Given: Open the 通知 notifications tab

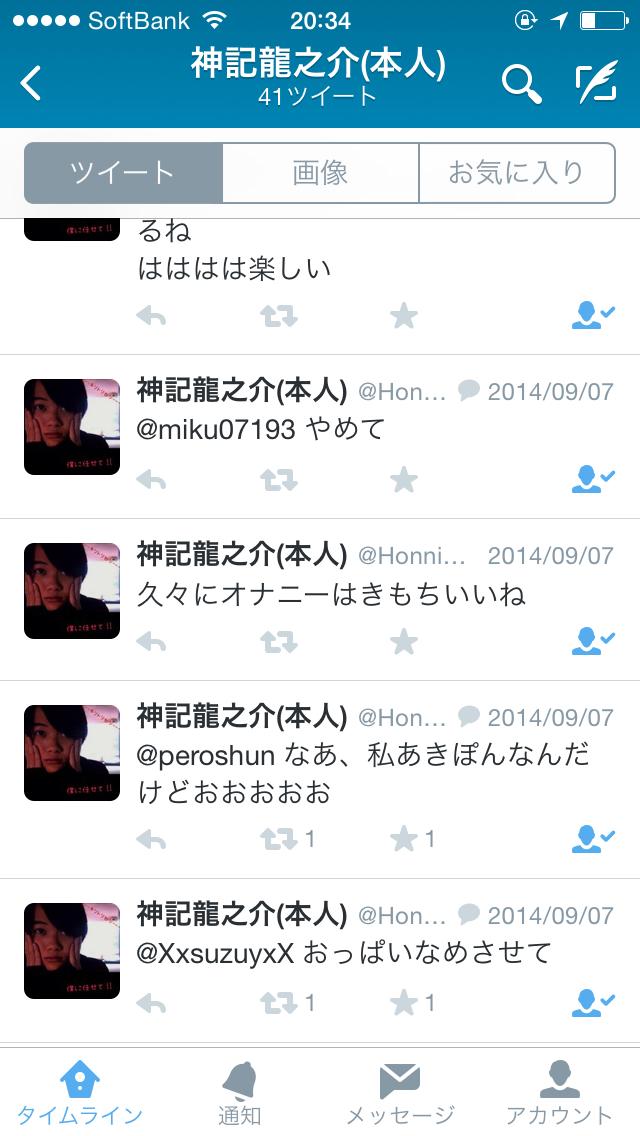Looking at the screenshot, I should (240, 1093).
